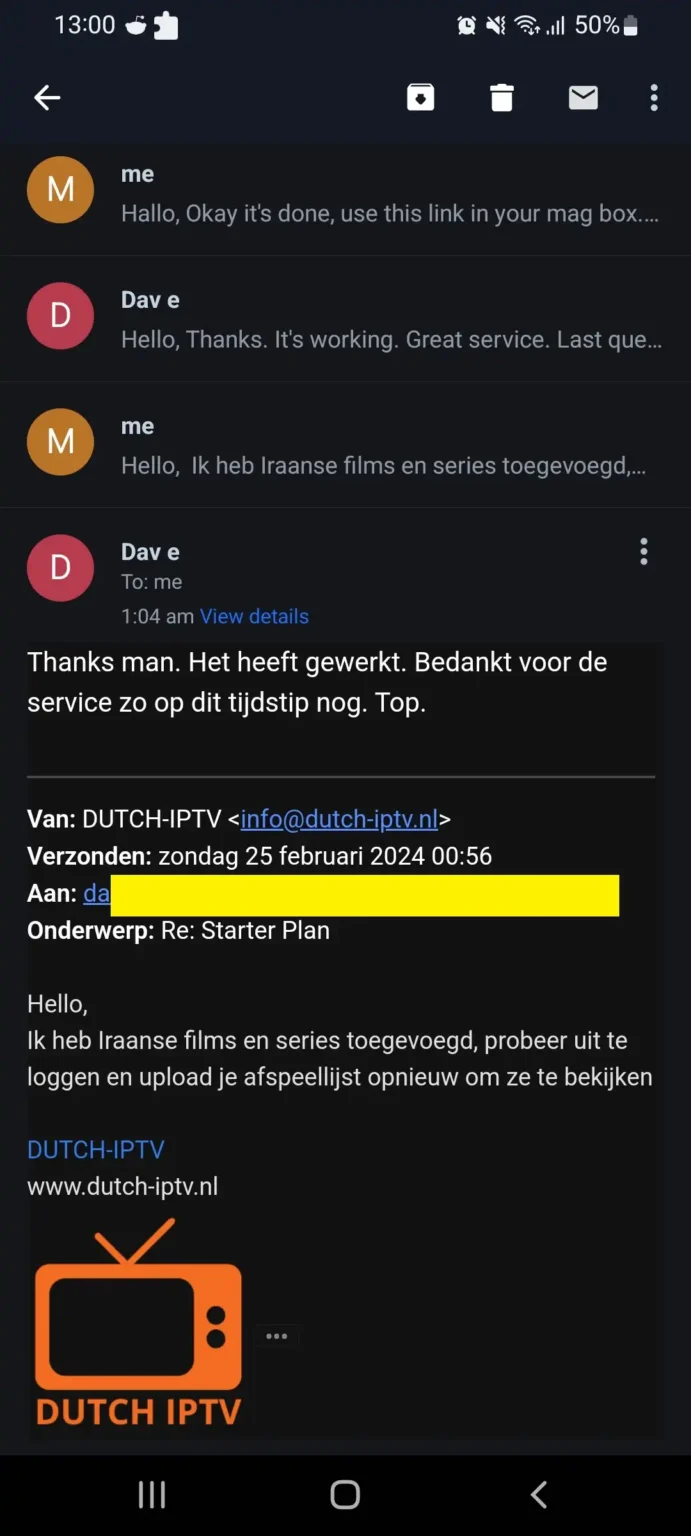The width and height of the screenshot is (691, 1536).
Task: Open the DUTCH-IPTV signature link
Action: [x=96, y=1150]
